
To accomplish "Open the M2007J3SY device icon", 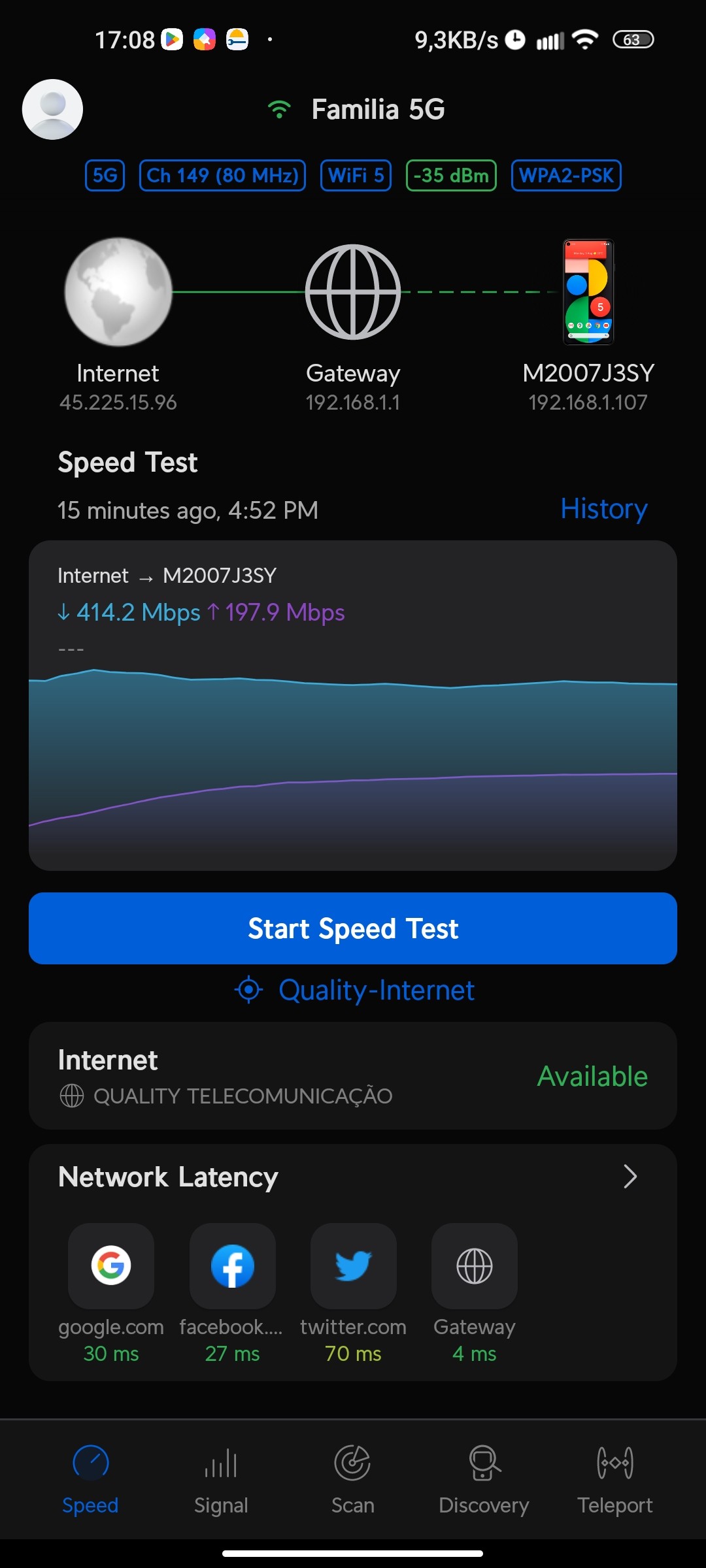I will [x=588, y=292].
